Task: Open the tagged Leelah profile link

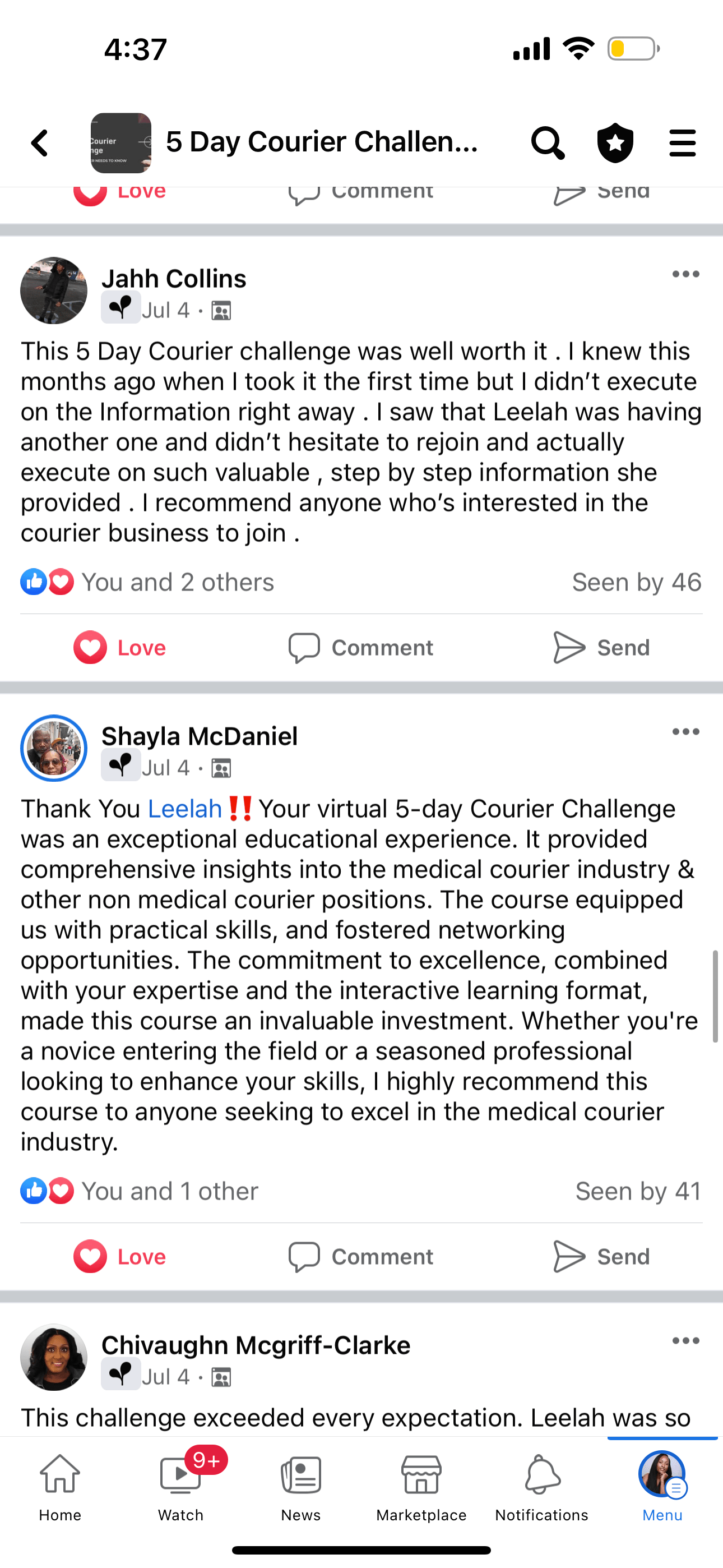Action: (x=185, y=809)
